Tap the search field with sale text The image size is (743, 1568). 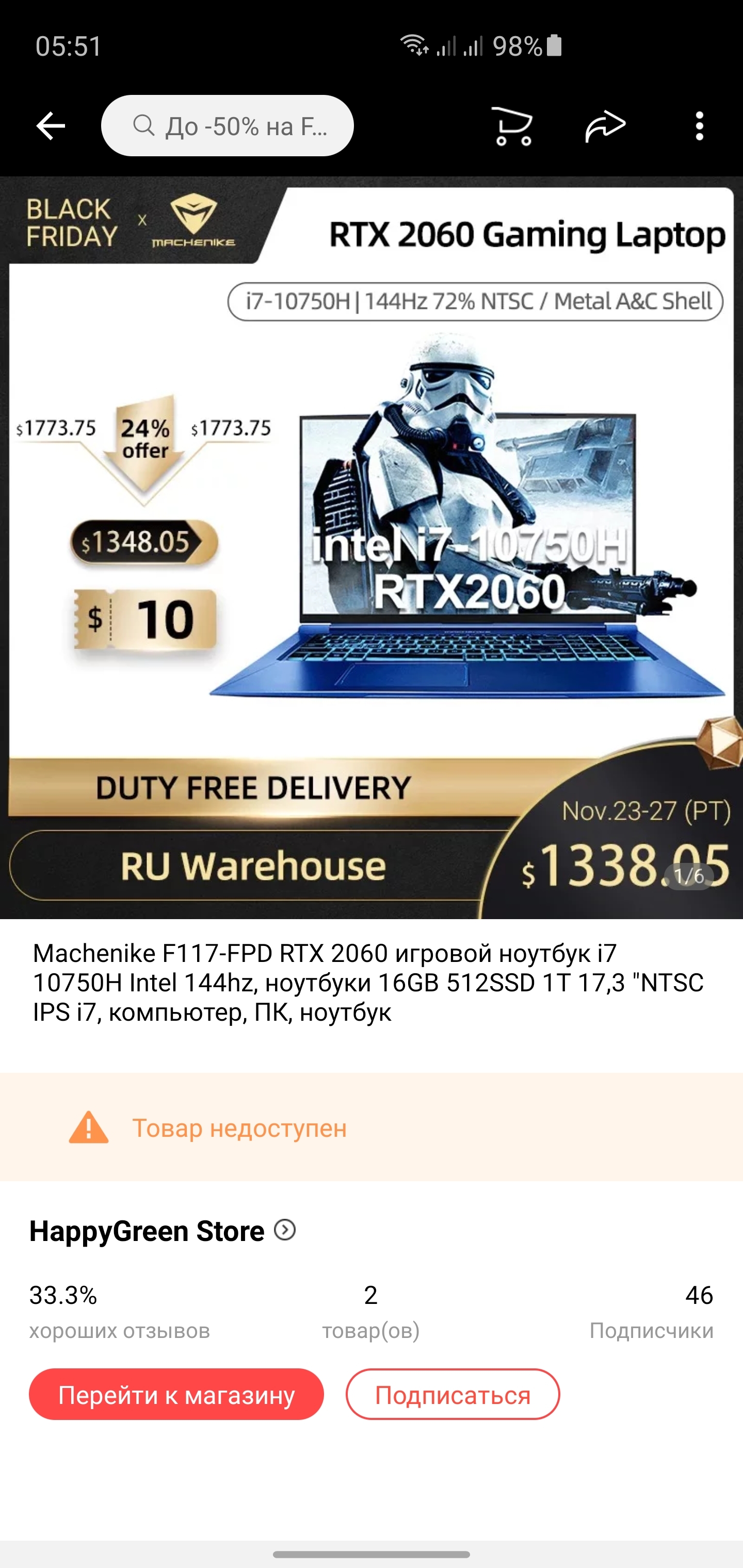click(227, 126)
